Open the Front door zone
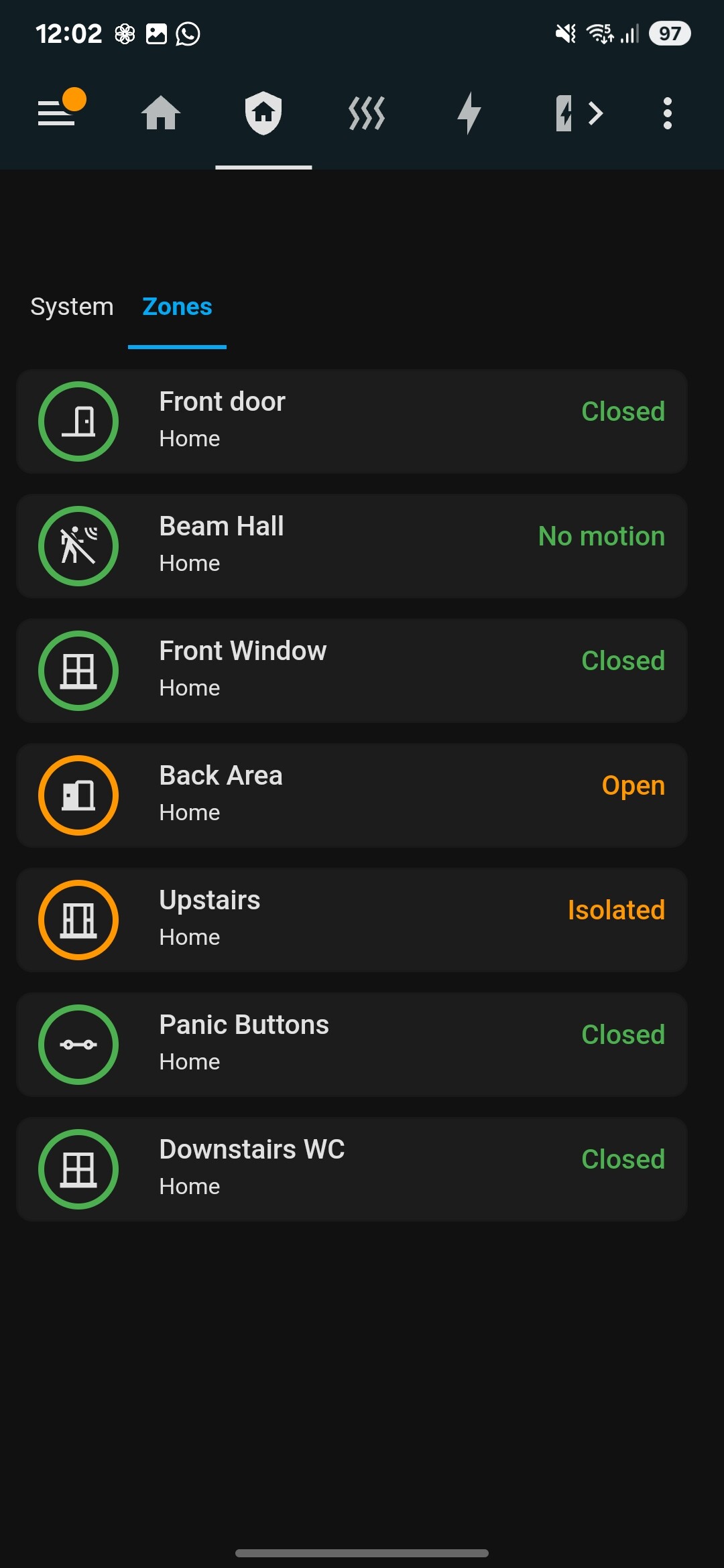Viewport: 724px width, 1568px height. (x=352, y=421)
